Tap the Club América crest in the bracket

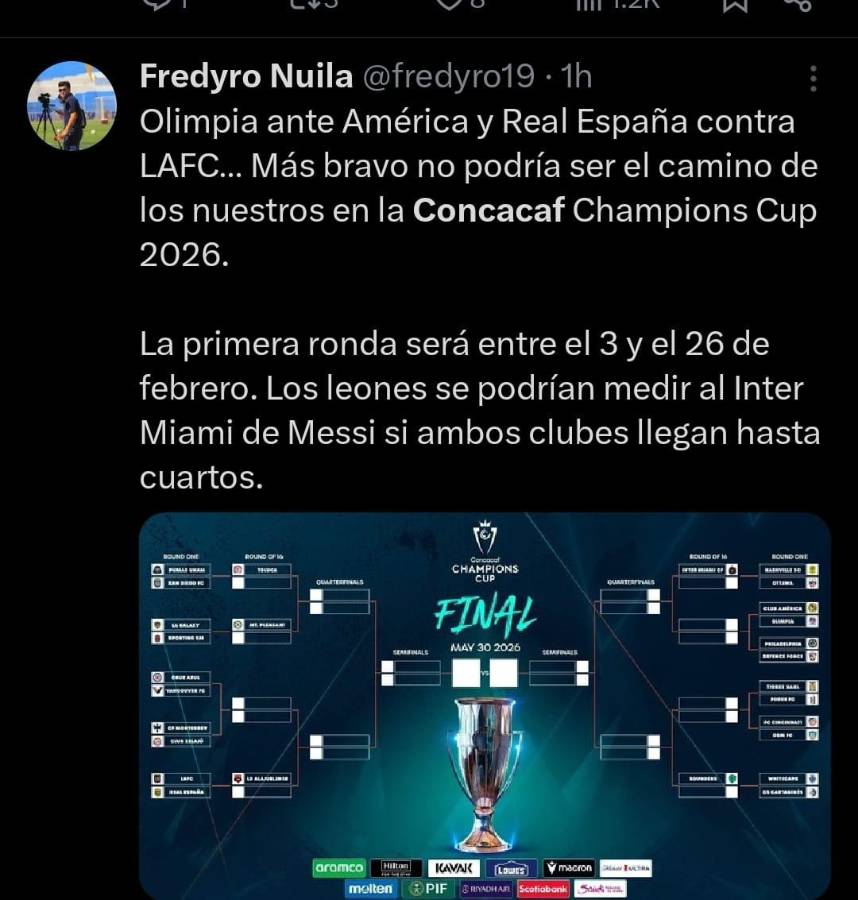[811, 609]
